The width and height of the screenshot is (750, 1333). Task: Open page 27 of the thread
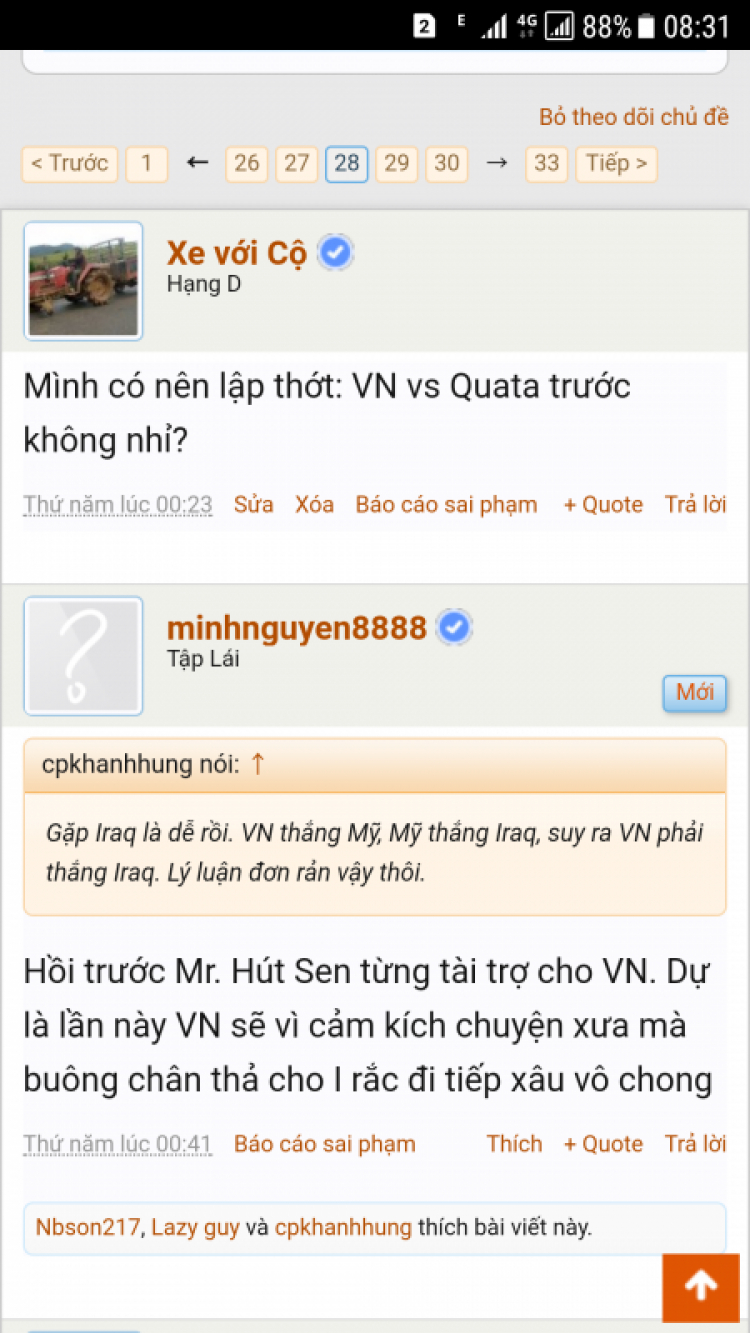296,163
